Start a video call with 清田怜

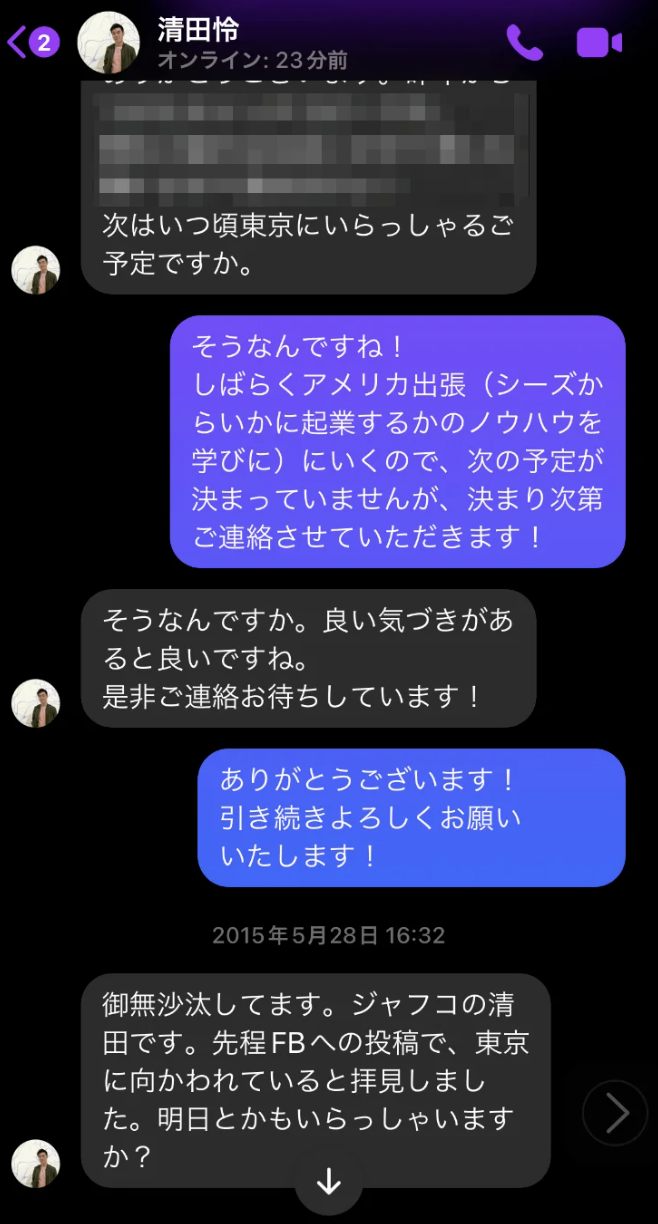pos(599,43)
